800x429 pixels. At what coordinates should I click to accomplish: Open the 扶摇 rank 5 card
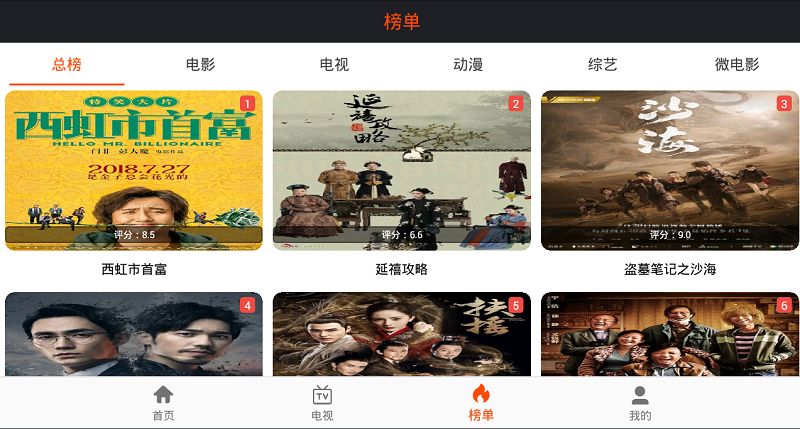tap(402, 335)
